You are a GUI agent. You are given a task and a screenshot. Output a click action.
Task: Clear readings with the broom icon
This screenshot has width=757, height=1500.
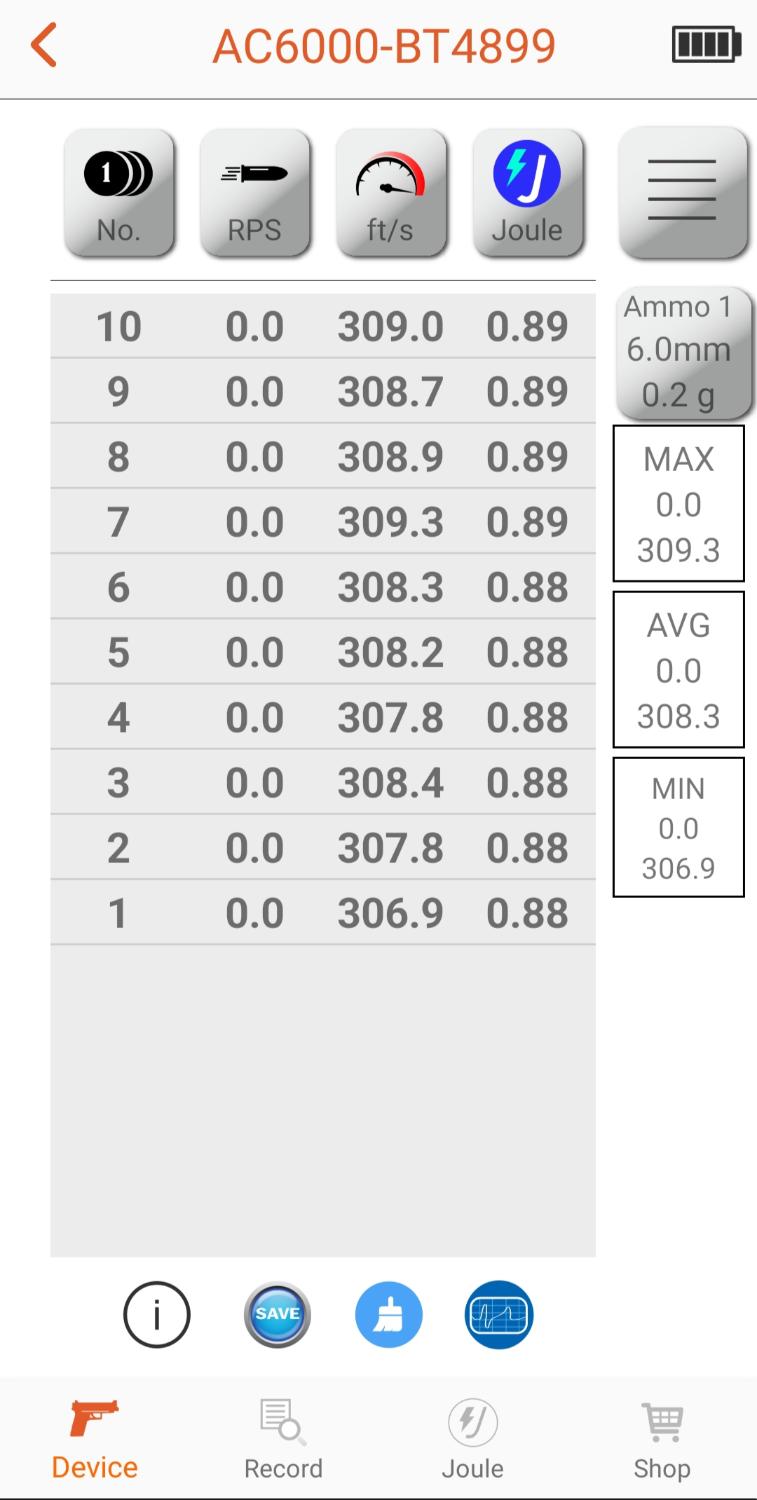click(389, 1315)
